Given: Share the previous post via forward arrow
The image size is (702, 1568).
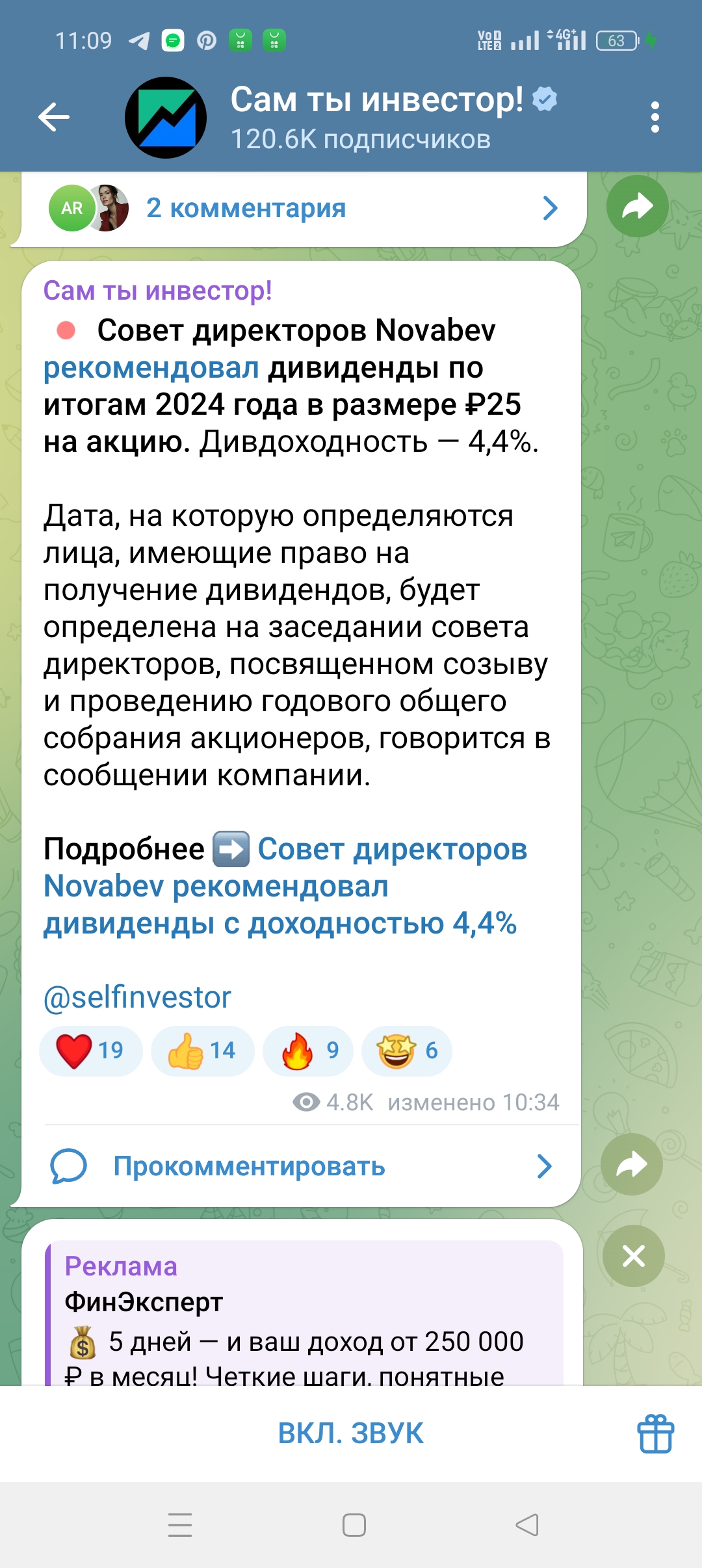Looking at the screenshot, I should pyautogui.click(x=637, y=206).
